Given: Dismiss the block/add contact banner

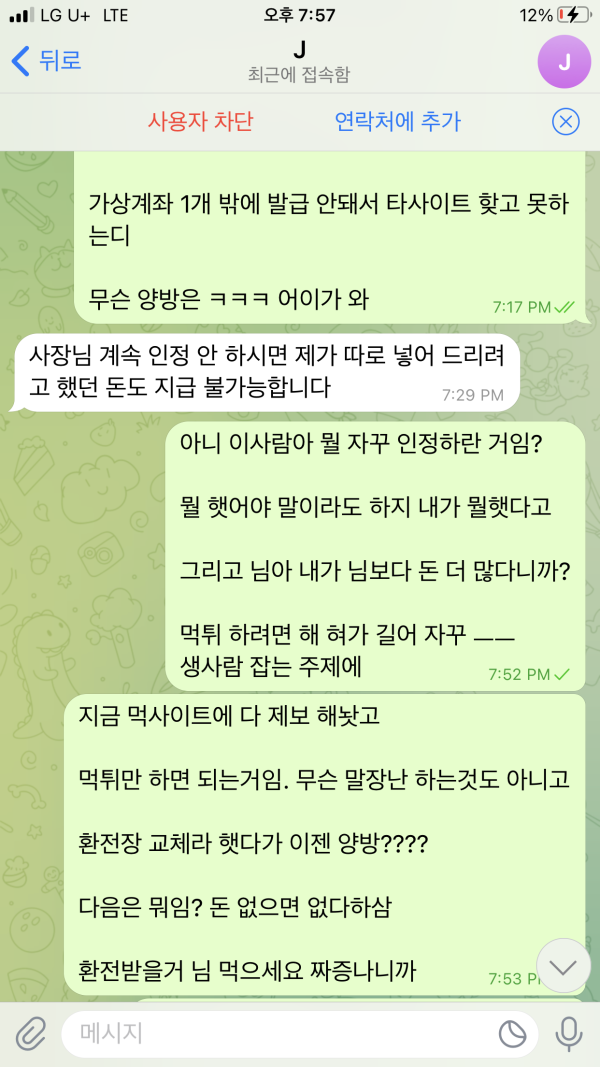Looking at the screenshot, I should coord(566,122).
